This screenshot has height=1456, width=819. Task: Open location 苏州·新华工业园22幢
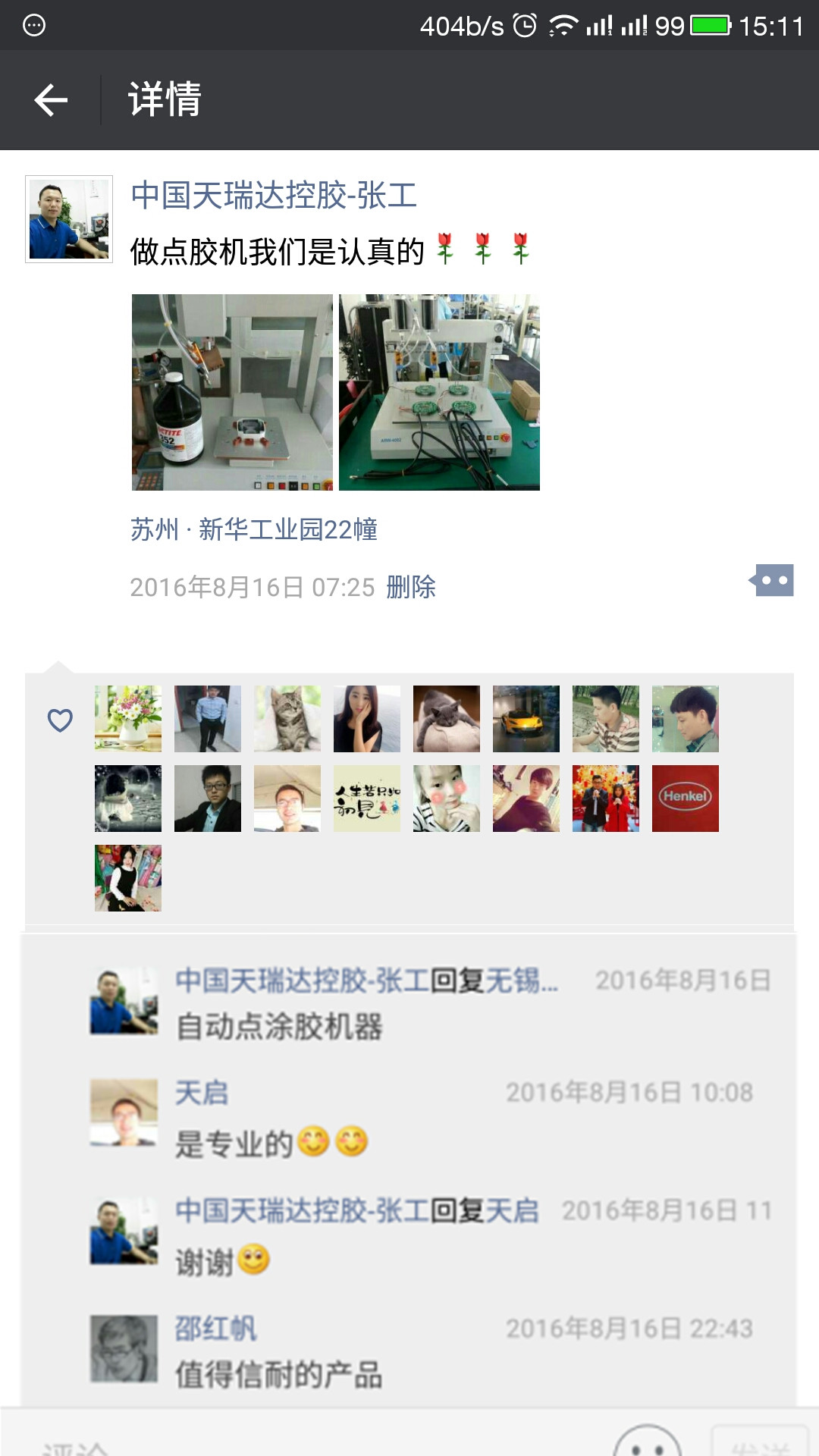pyautogui.click(x=254, y=529)
